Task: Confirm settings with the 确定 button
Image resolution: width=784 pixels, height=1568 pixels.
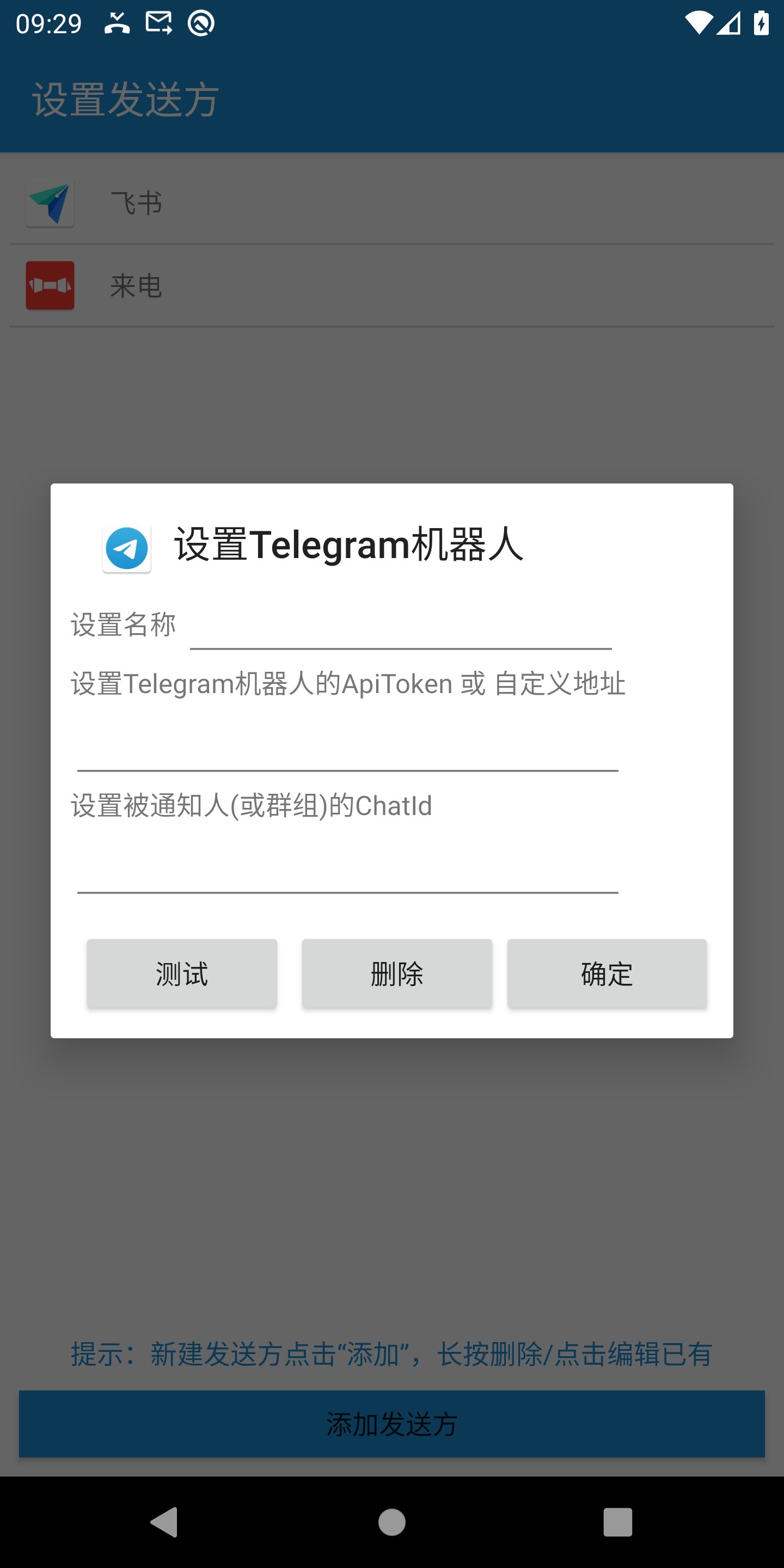Action: coord(607,973)
